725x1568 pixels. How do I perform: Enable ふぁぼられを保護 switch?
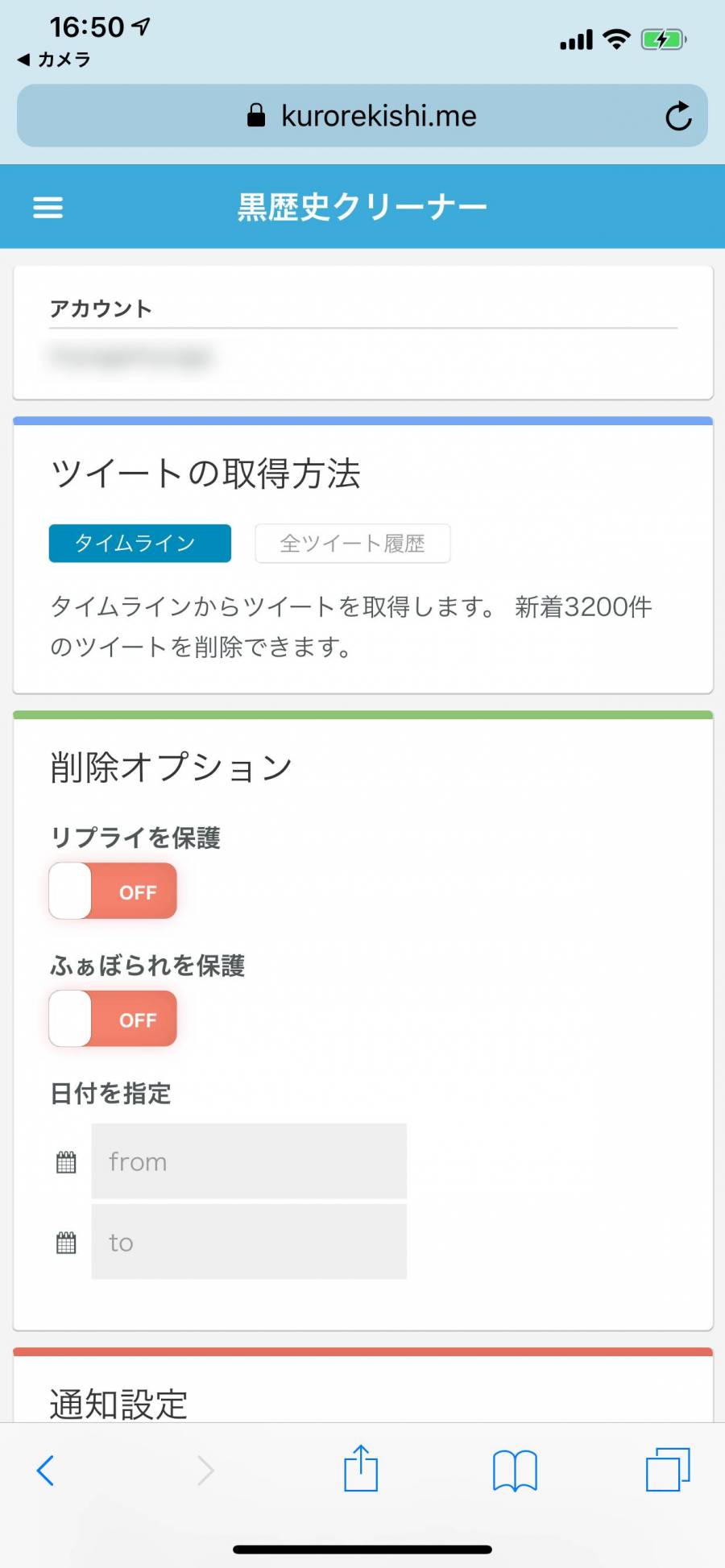tap(113, 1019)
